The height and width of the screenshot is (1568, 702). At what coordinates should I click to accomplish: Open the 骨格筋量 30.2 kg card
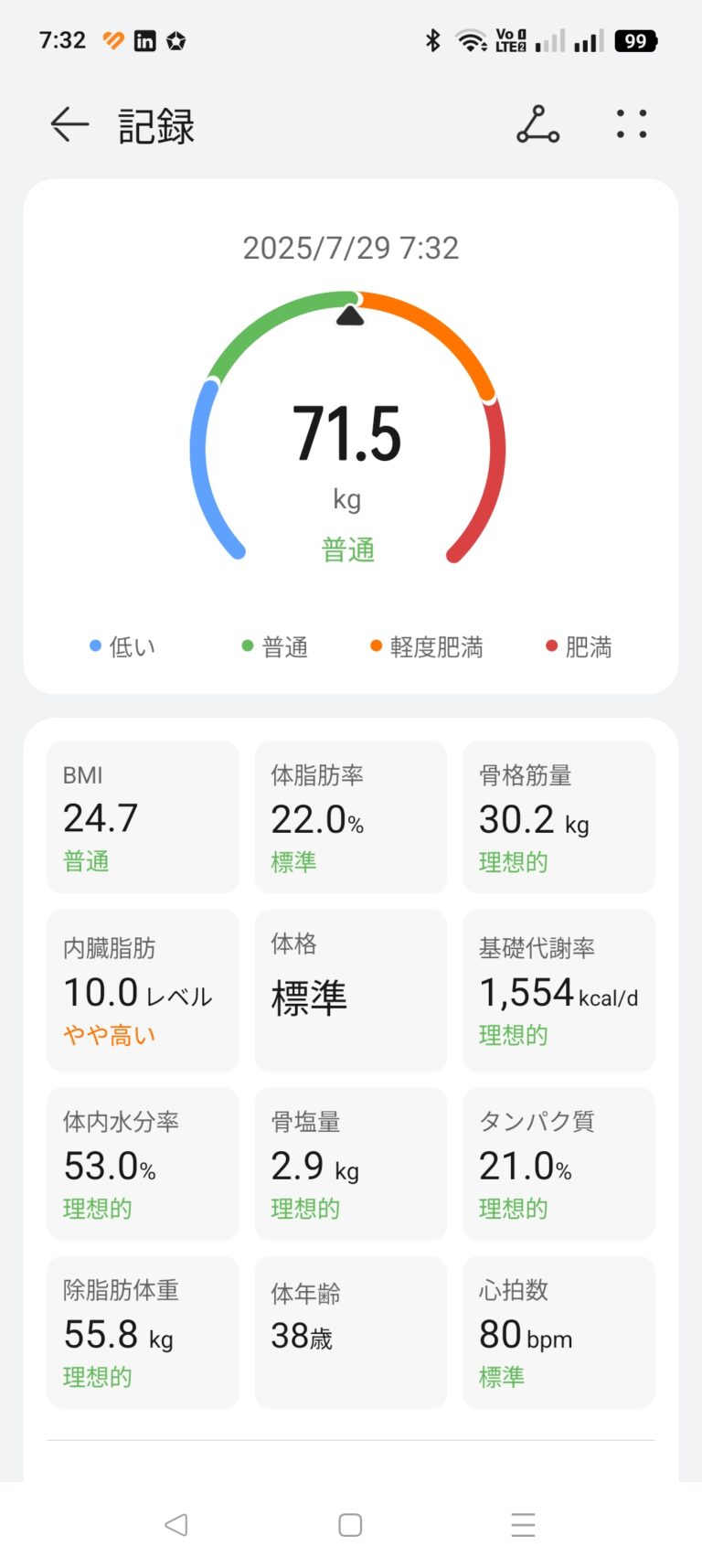[559, 817]
